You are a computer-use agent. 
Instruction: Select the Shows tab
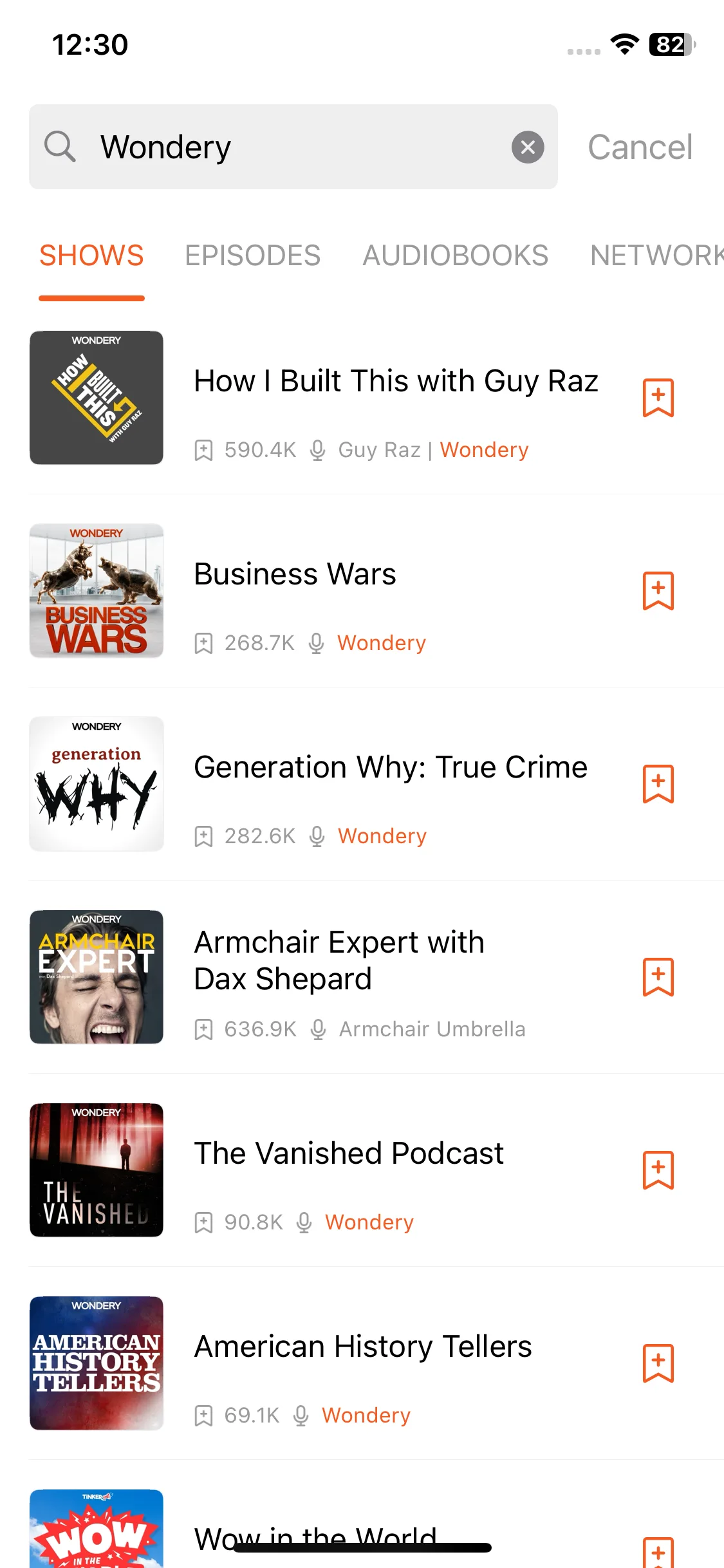pos(91,256)
